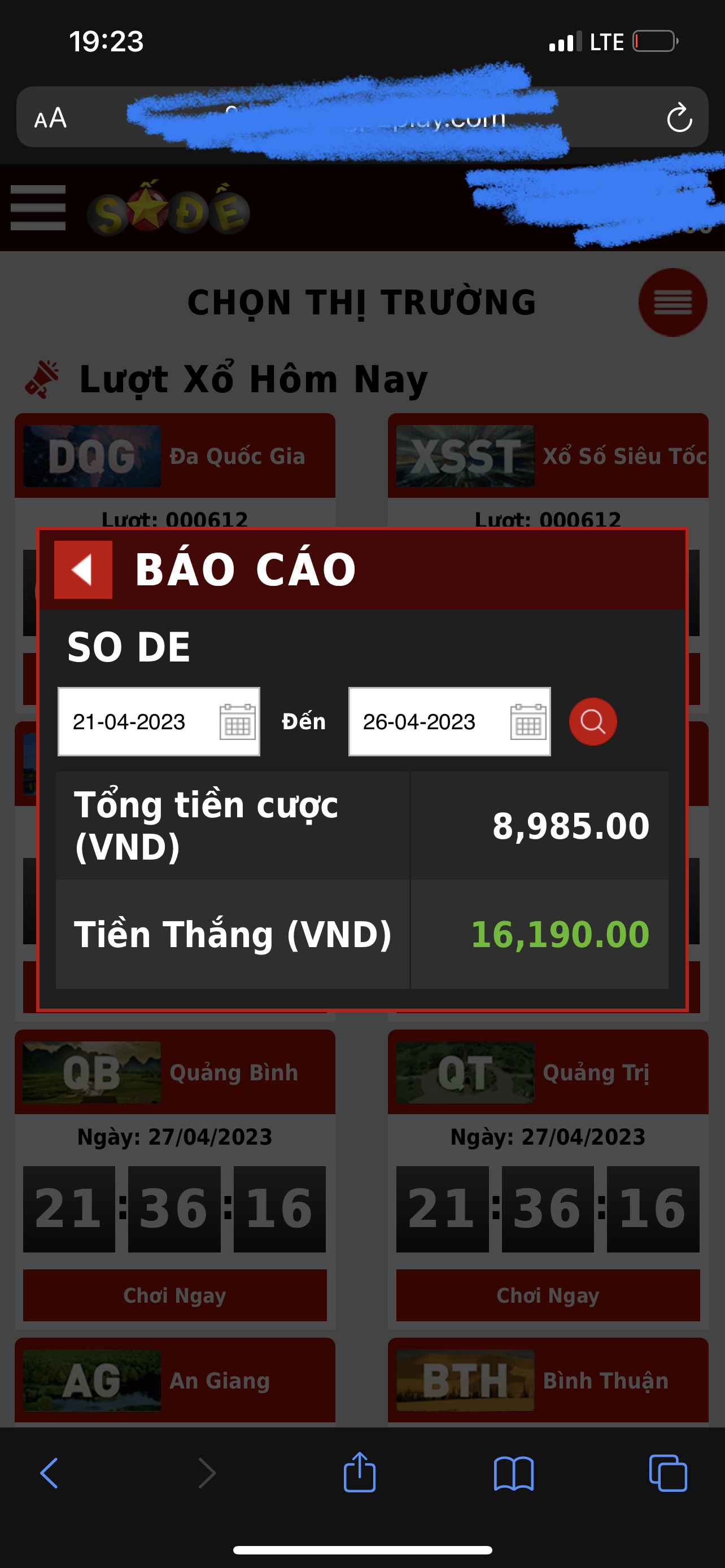Open Safari bookmarks

(x=514, y=1473)
